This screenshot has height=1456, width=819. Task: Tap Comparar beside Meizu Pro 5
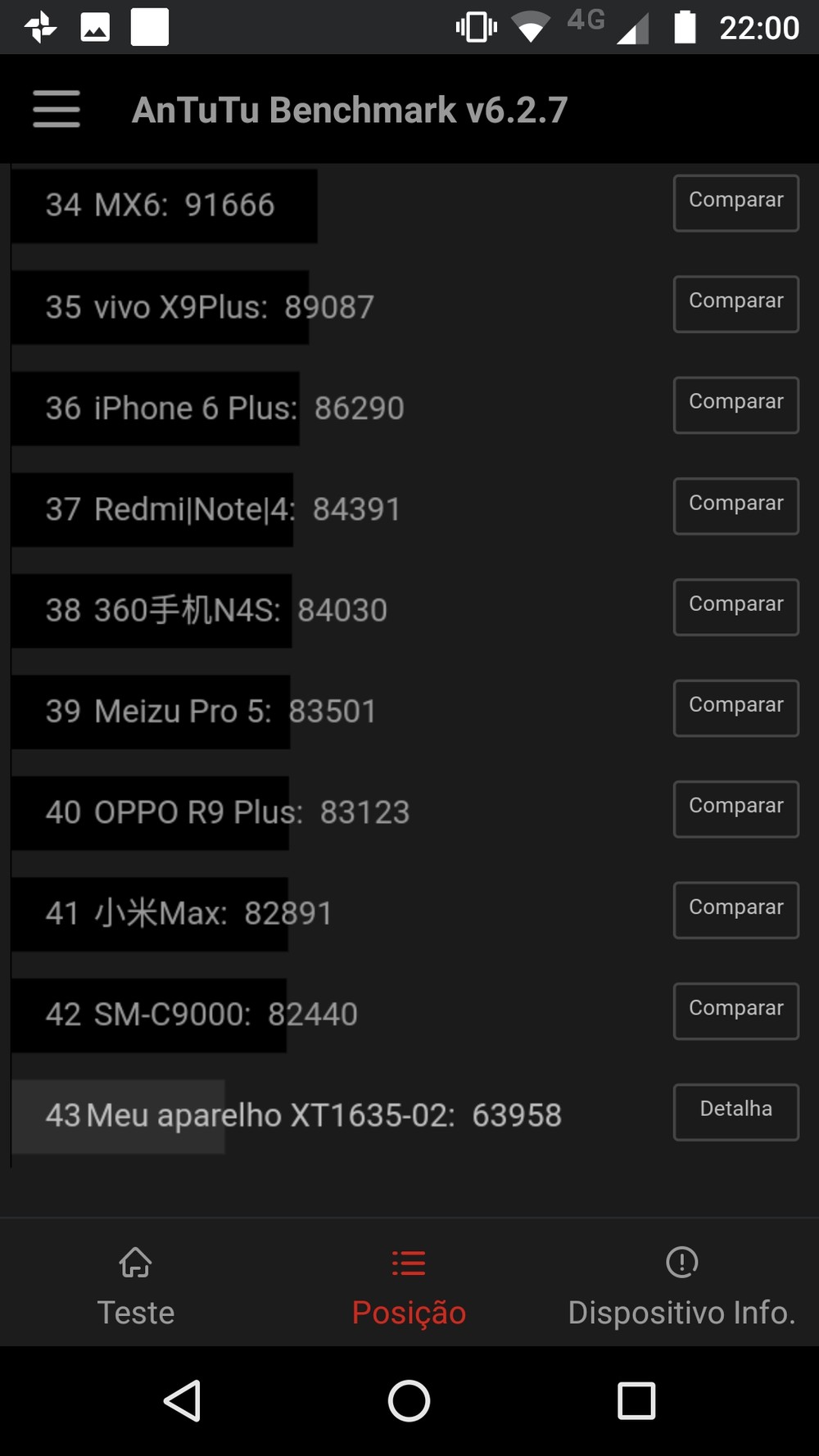pos(735,708)
